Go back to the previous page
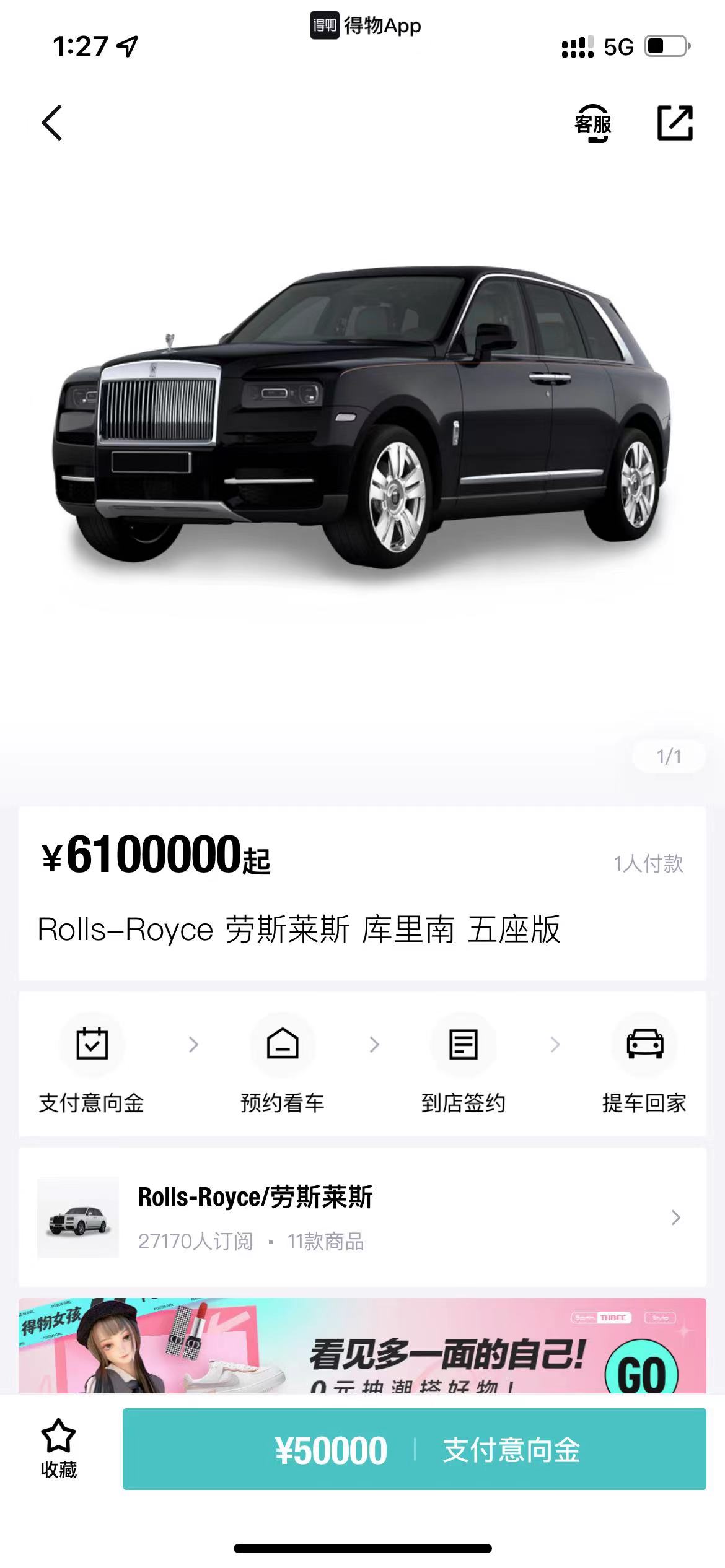This screenshot has width=725, height=1568. tap(52, 123)
